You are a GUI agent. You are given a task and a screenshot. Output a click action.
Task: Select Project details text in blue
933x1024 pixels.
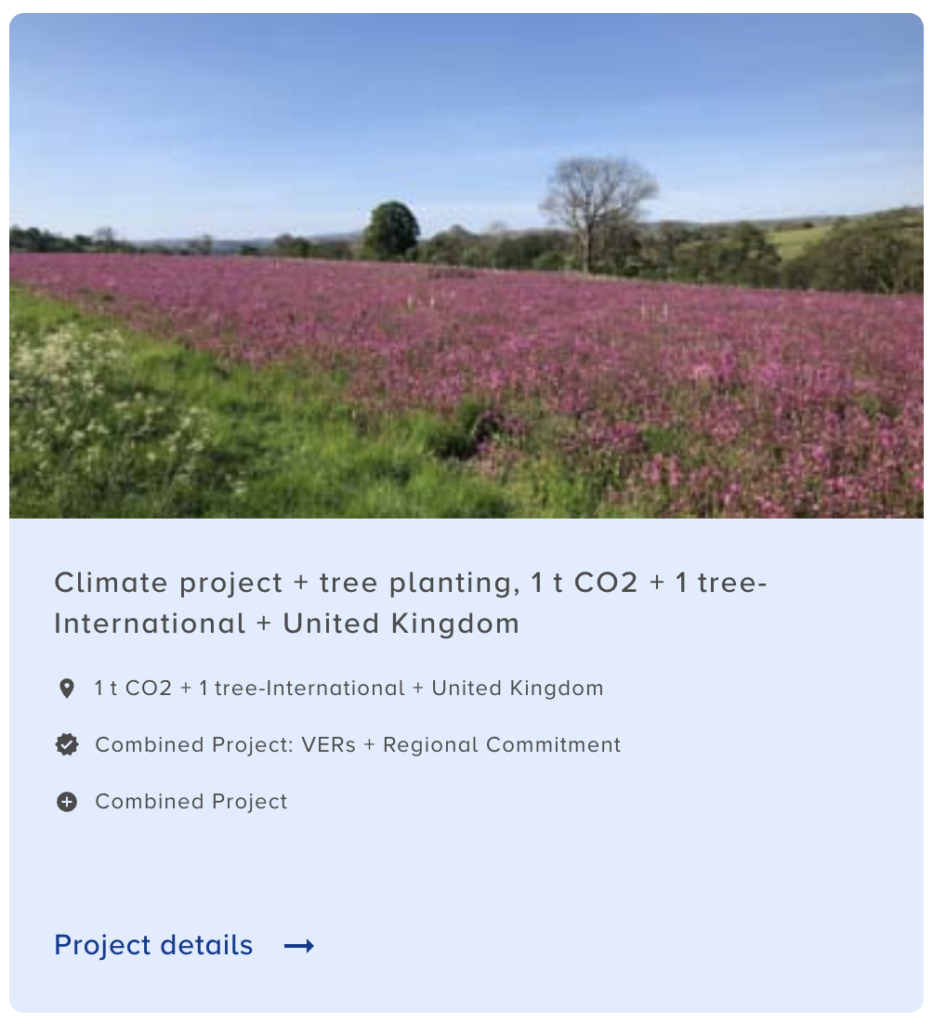click(x=153, y=945)
